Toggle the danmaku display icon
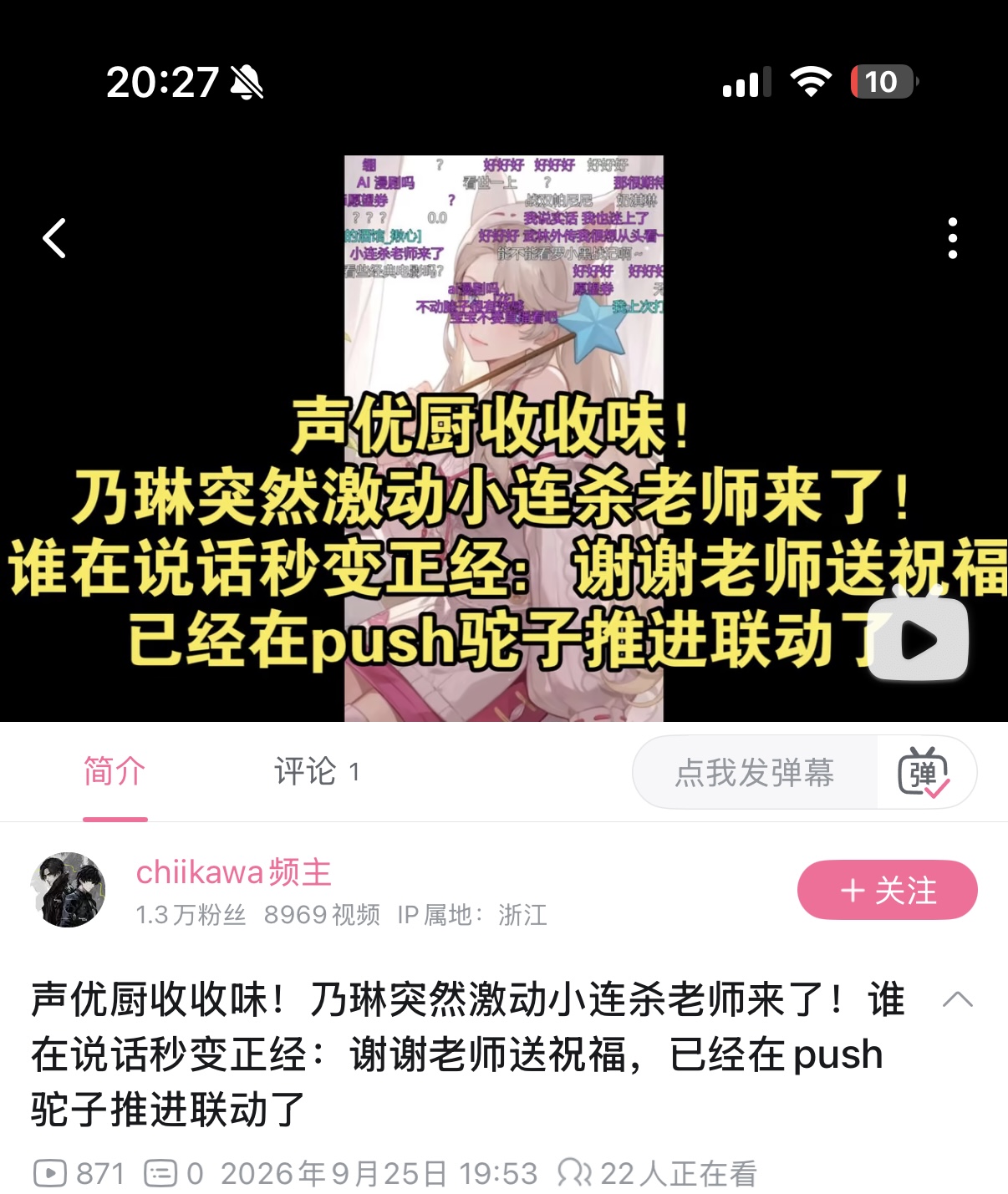1008x1194 pixels. (x=923, y=772)
